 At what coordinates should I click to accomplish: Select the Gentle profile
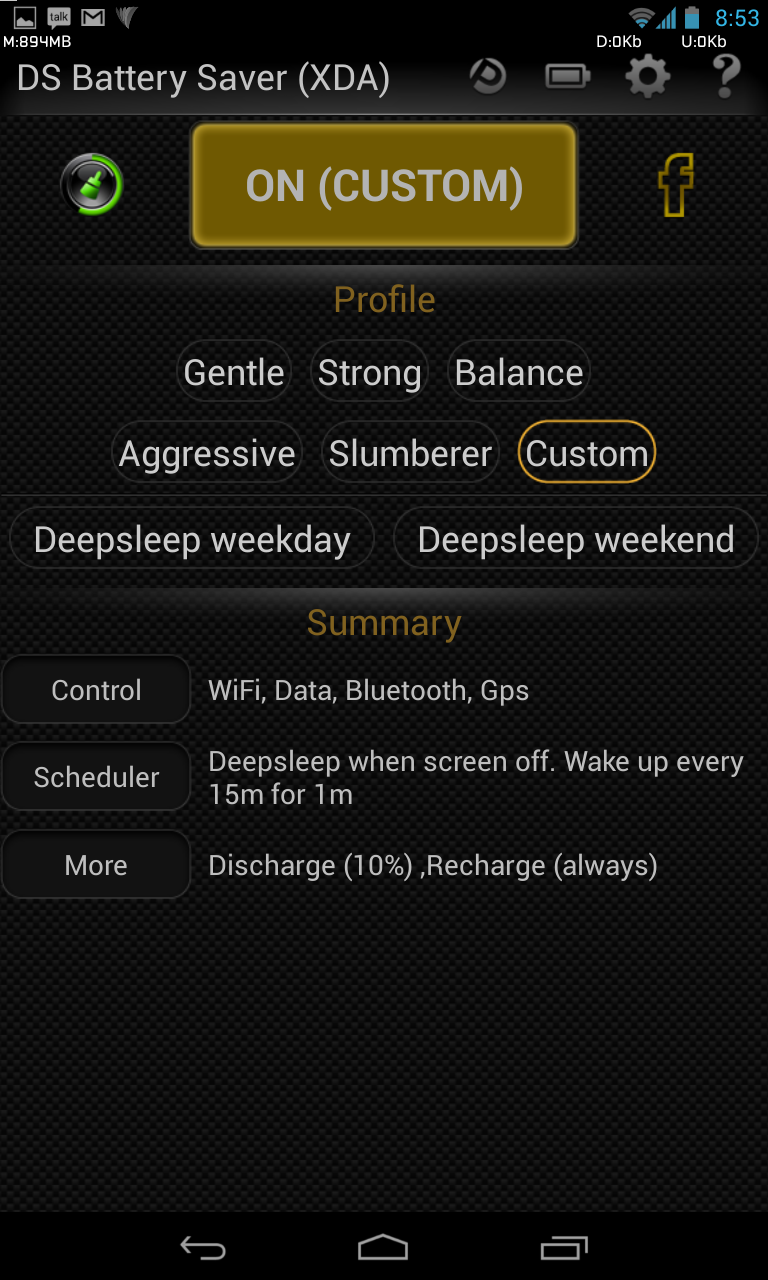[234, 373]
